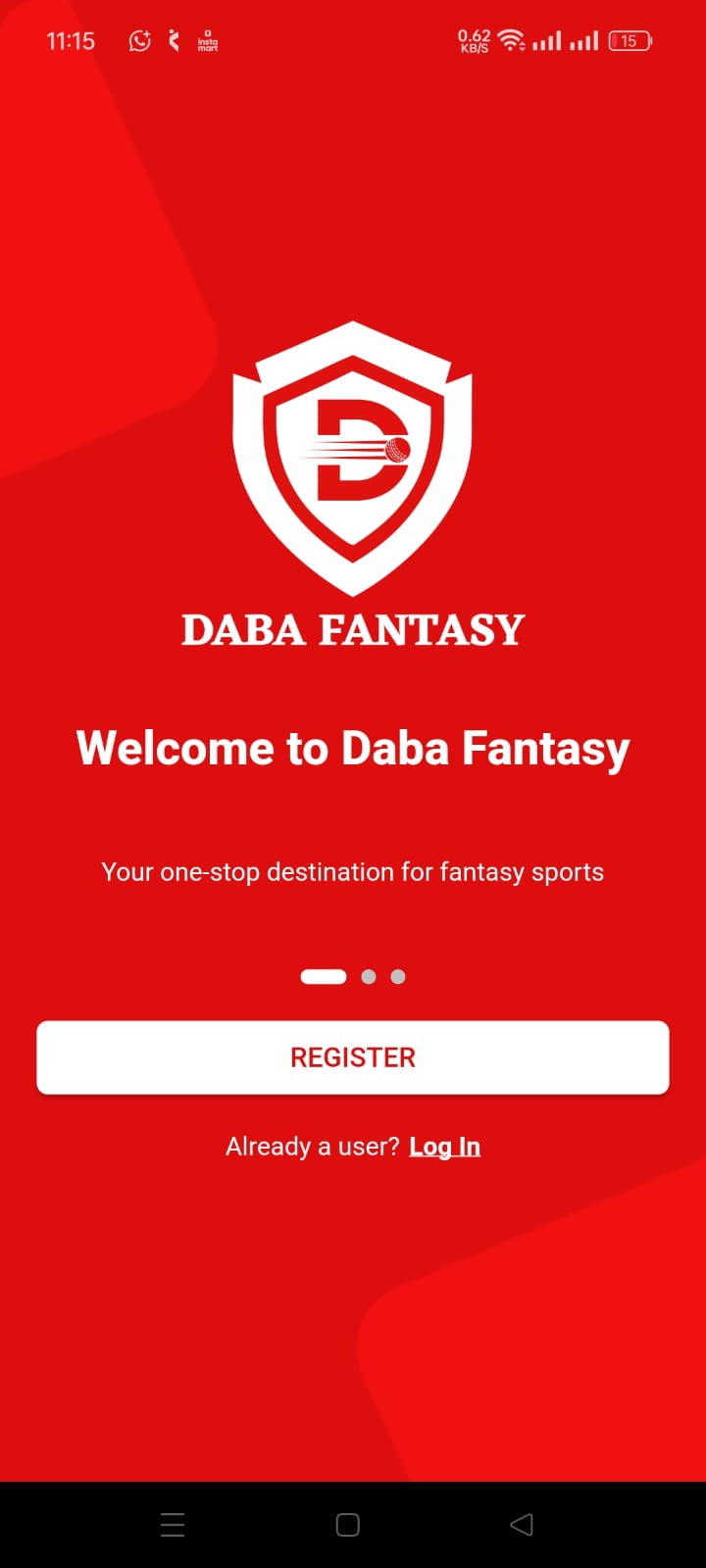Open the WhatsApp notification icon
Image resolution: width=706 pixels, height=1568 pixels.
[x=138, y=40]
